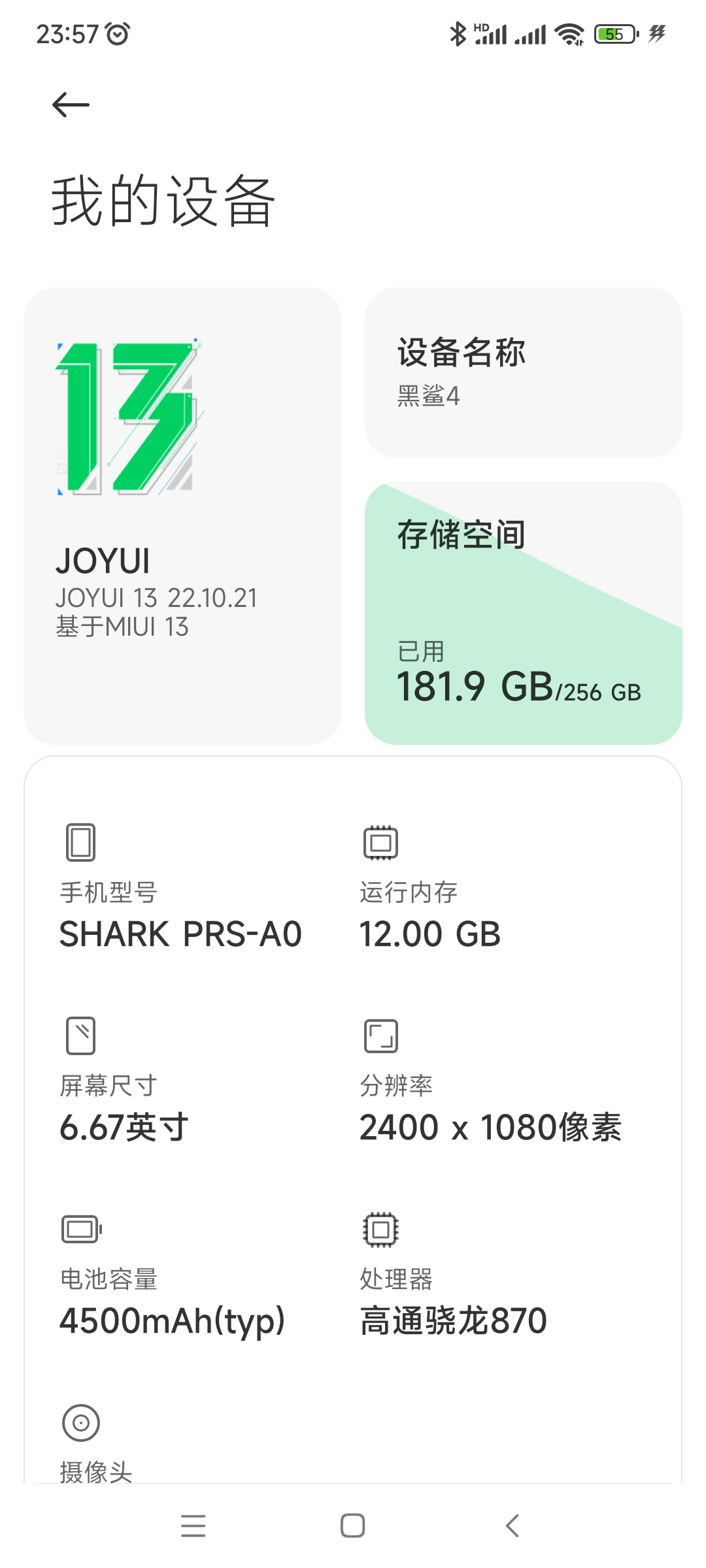Open the JOYUI 13 version card
This screenshot has height=1568, width=706.
182,515
